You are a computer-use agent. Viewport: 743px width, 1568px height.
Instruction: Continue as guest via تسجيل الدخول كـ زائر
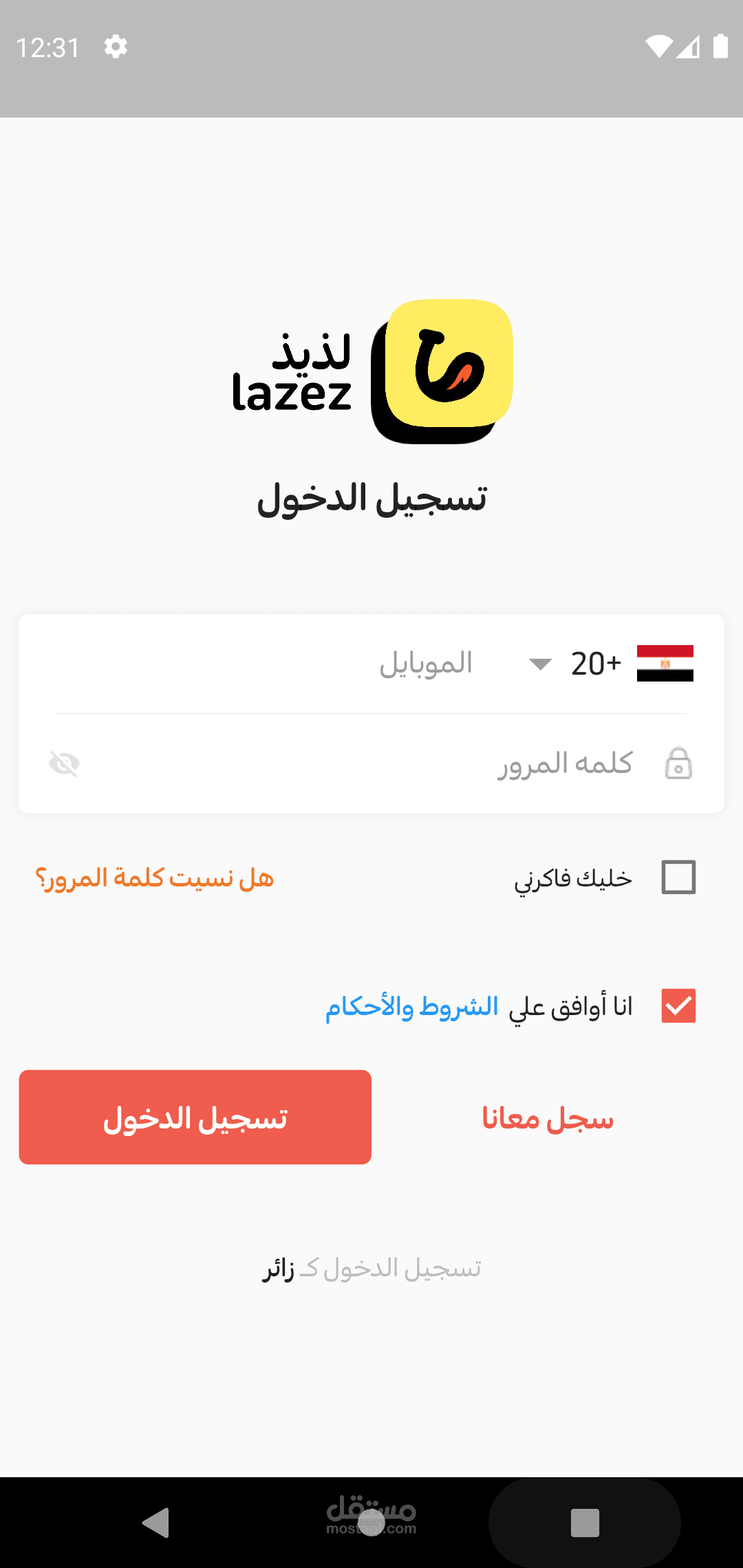coord(371,1268)
